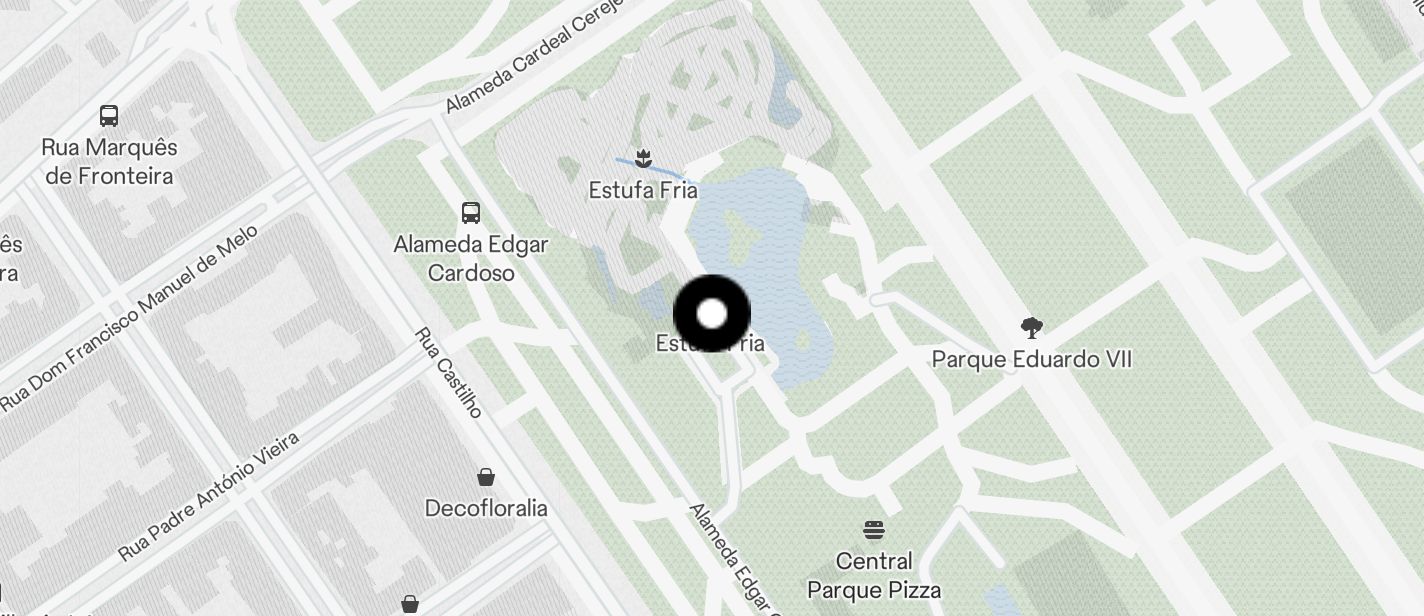Tap the Alameda Edgar Cardoso bus stop
Viewport: 1424px width, 616px height.
click(471, 212)
